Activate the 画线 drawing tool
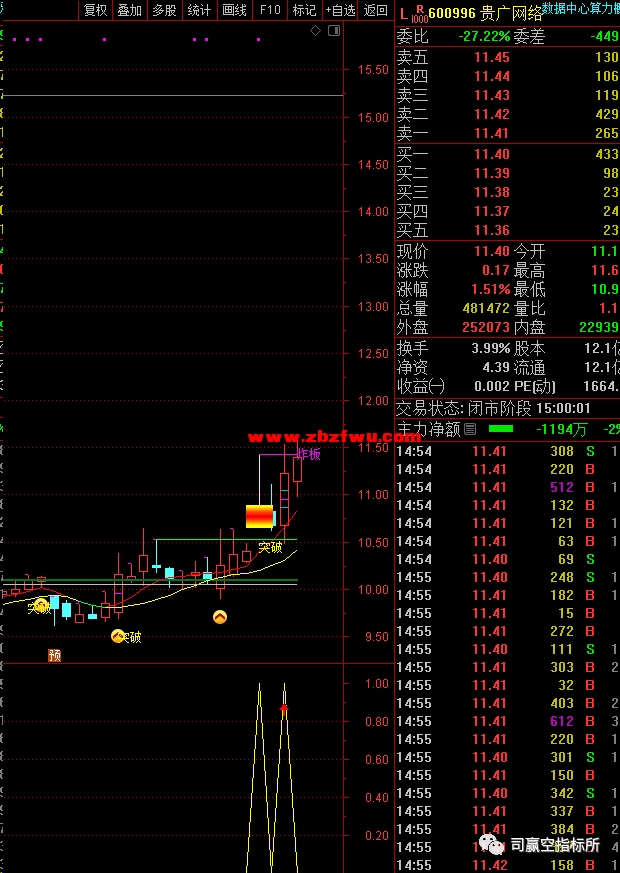Image resolution: width=620 pixels, height=873 pixels. tap(234, 10)
